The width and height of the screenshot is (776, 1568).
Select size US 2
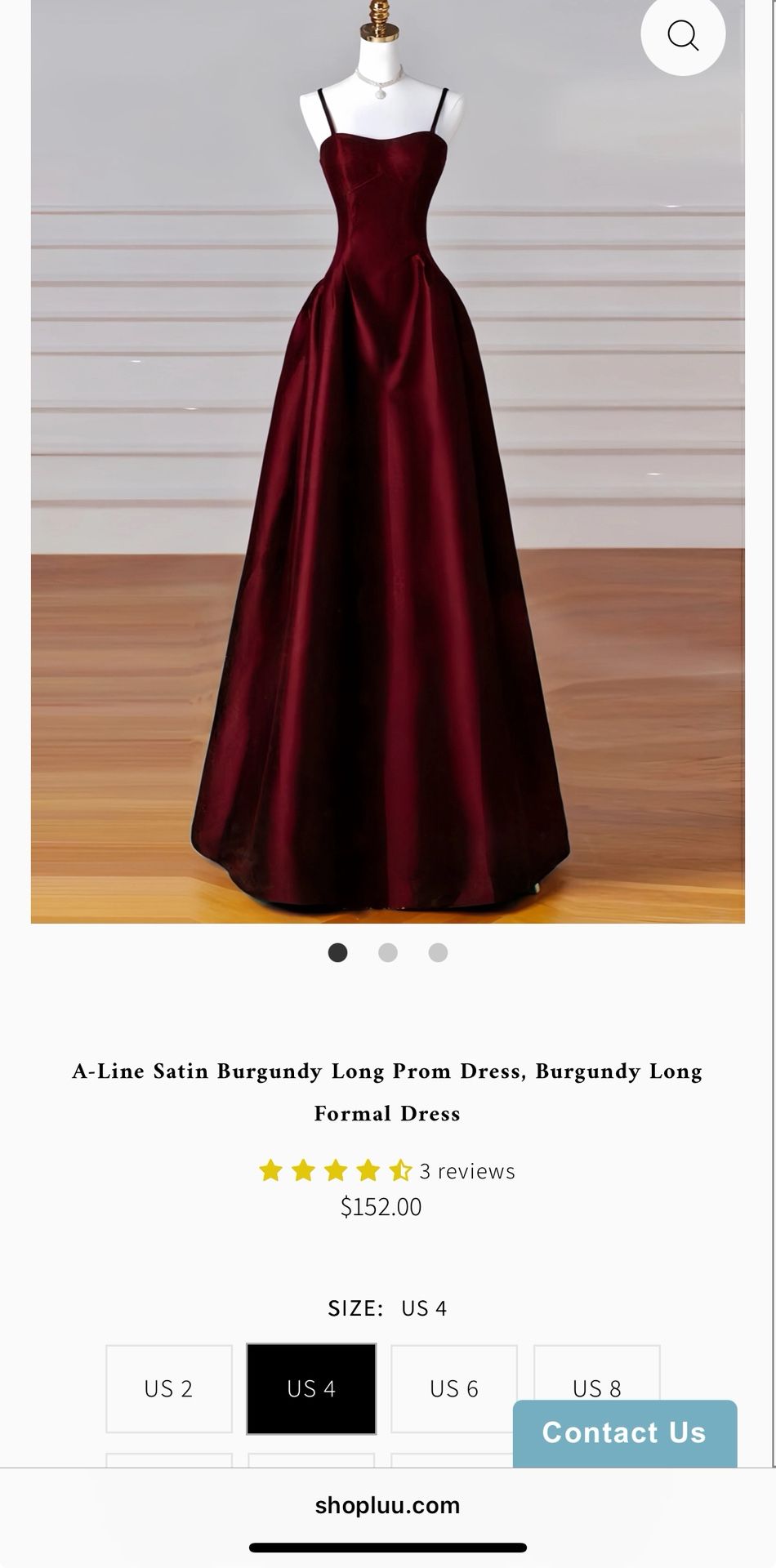pyautogui.click(x=169, y=1388)
